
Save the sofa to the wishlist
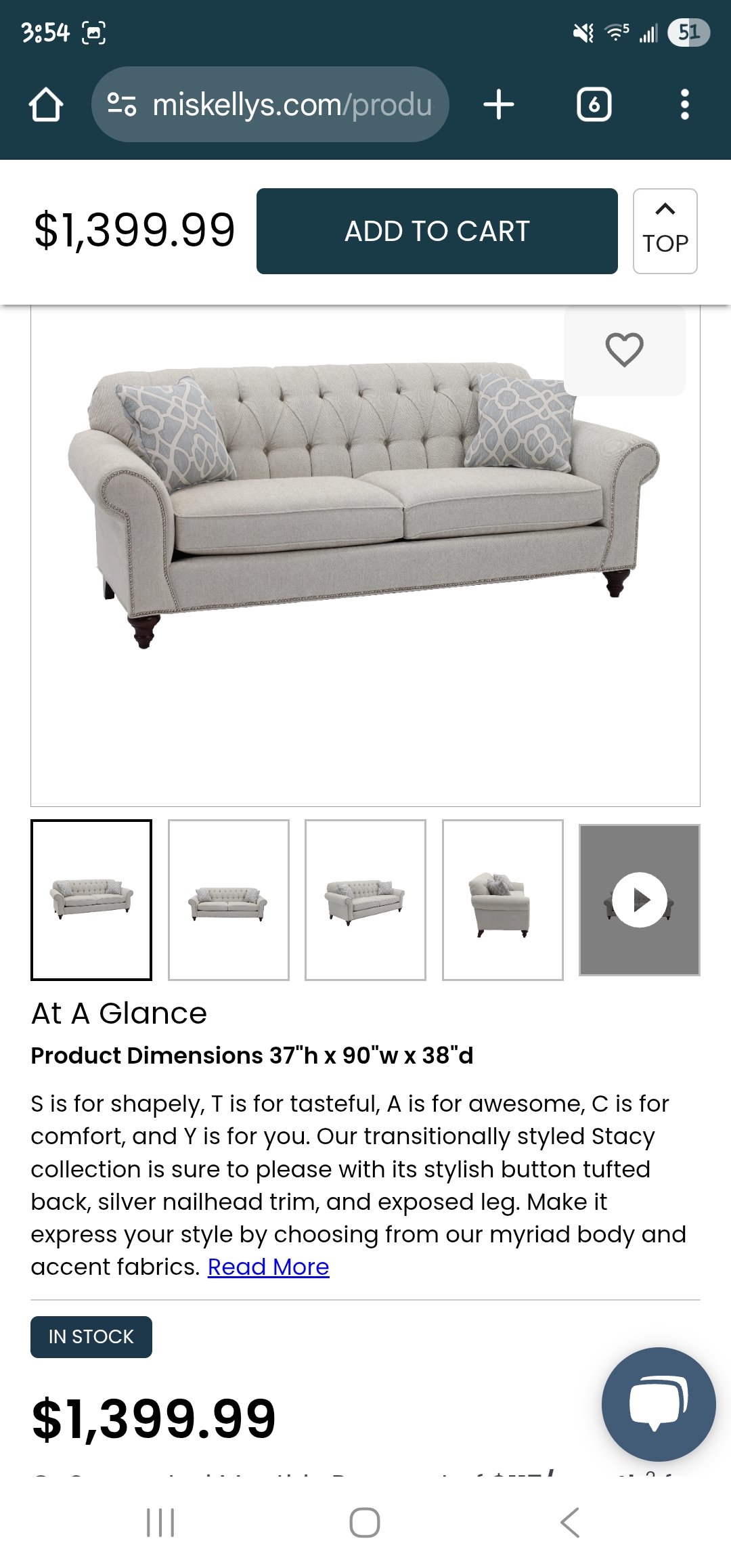(x=624, y=350)
